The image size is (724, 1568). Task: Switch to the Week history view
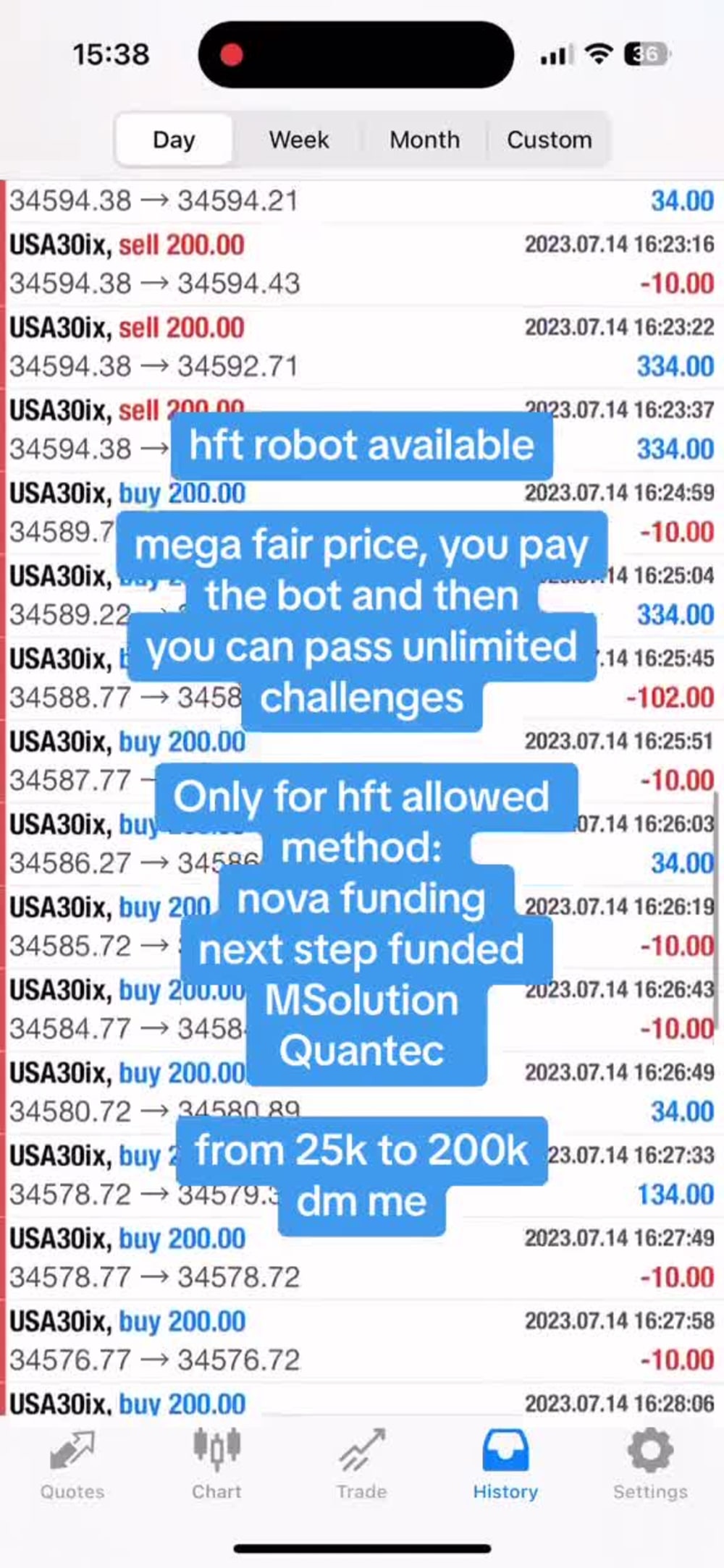(x=298, y=139)
